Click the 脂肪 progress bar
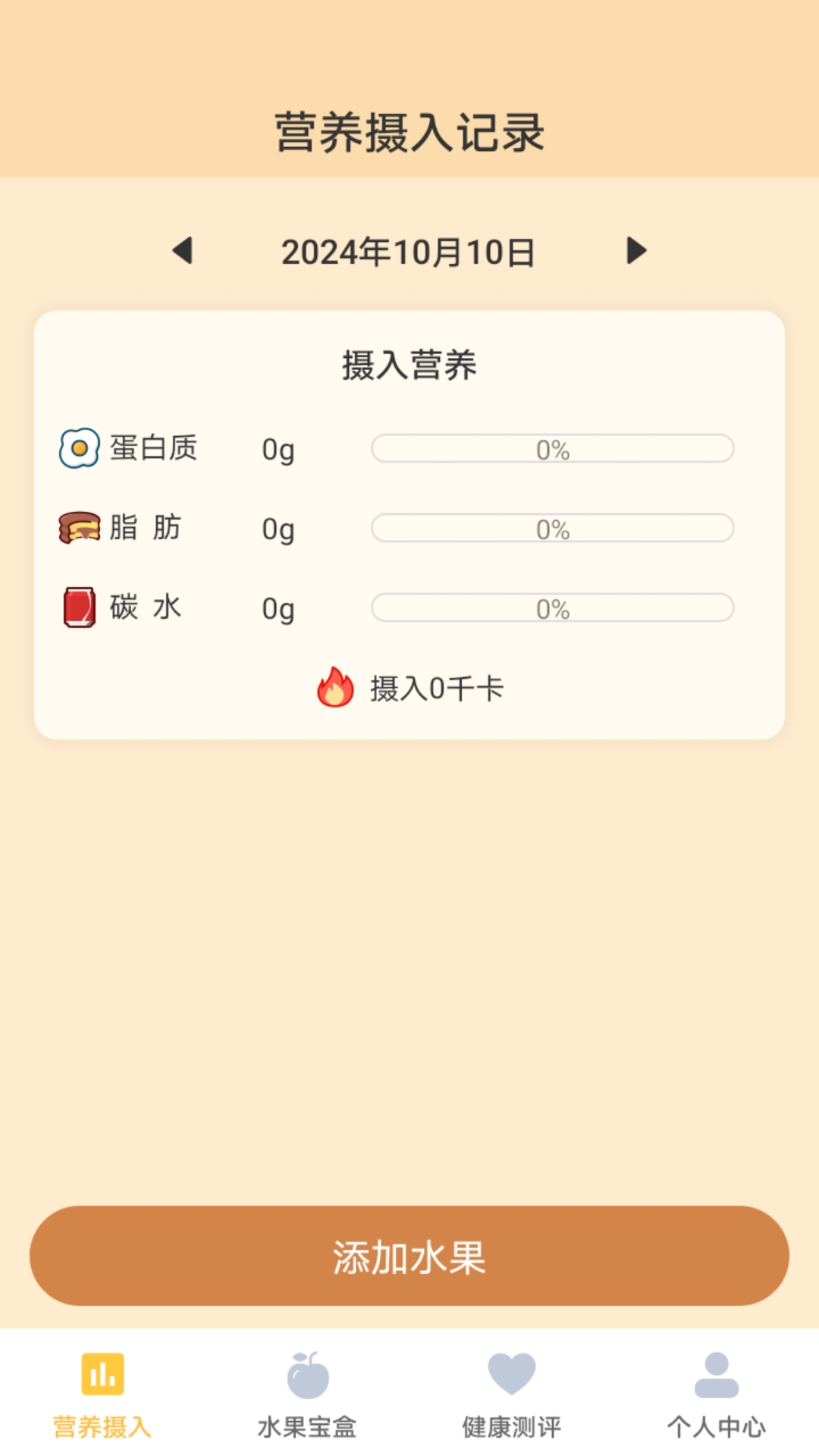This screenshot has width=819, height=1456. pos(551,529)
